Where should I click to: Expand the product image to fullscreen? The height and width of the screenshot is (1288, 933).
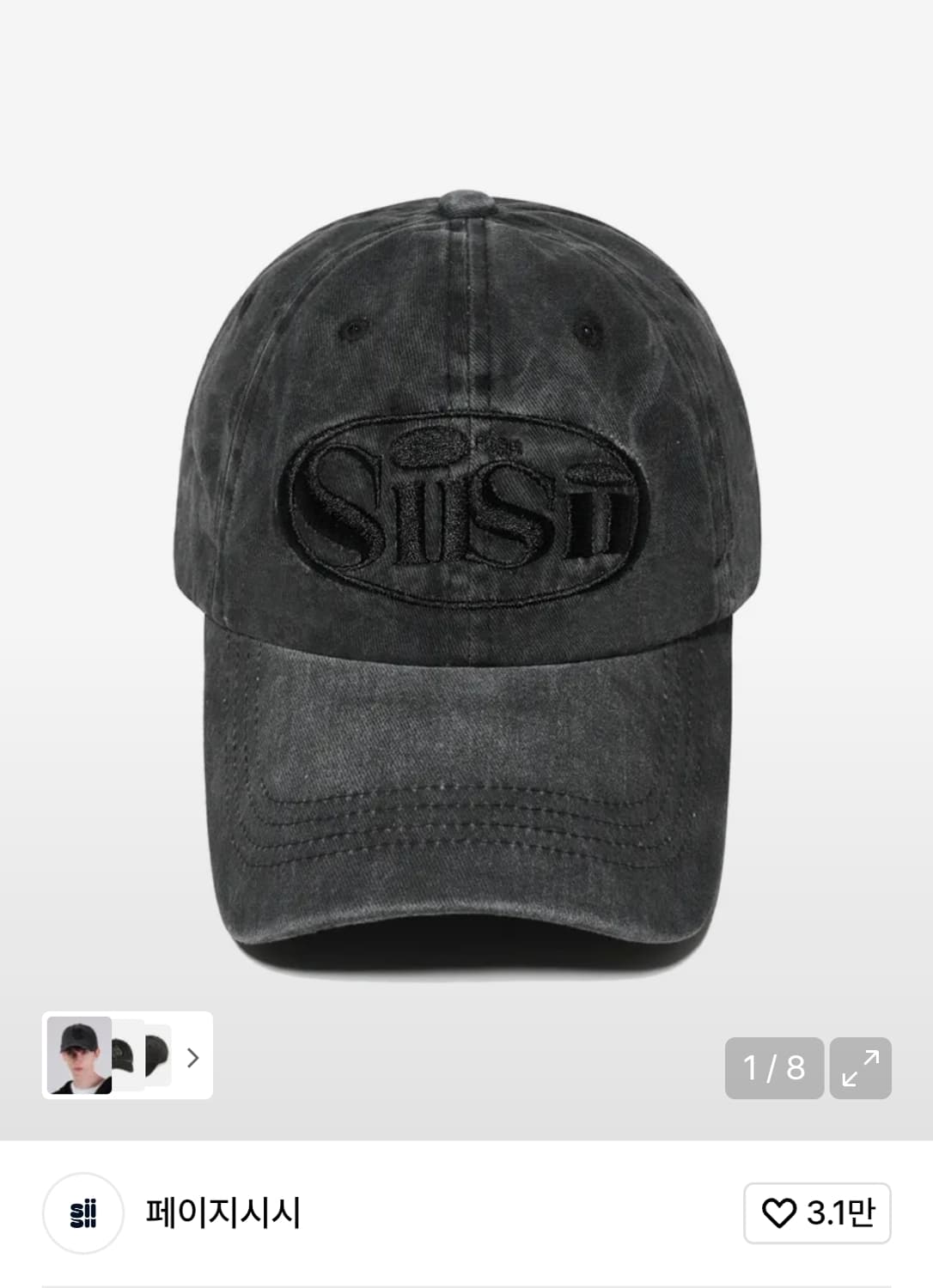point(860,1067)
